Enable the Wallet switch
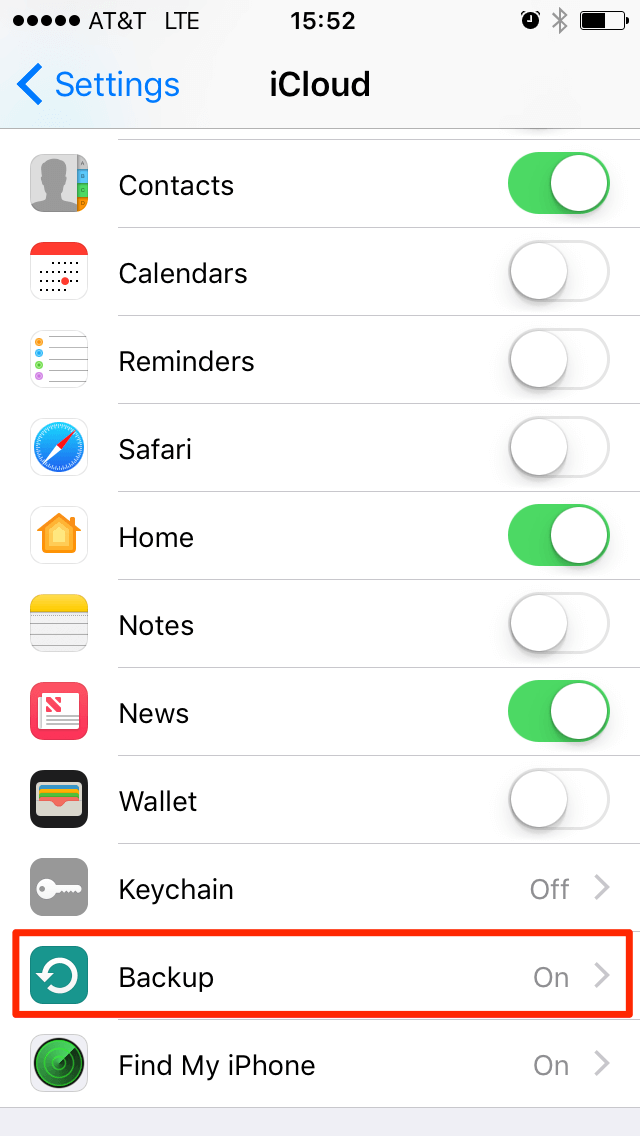The image size is (640, 1136). [558, 800]
